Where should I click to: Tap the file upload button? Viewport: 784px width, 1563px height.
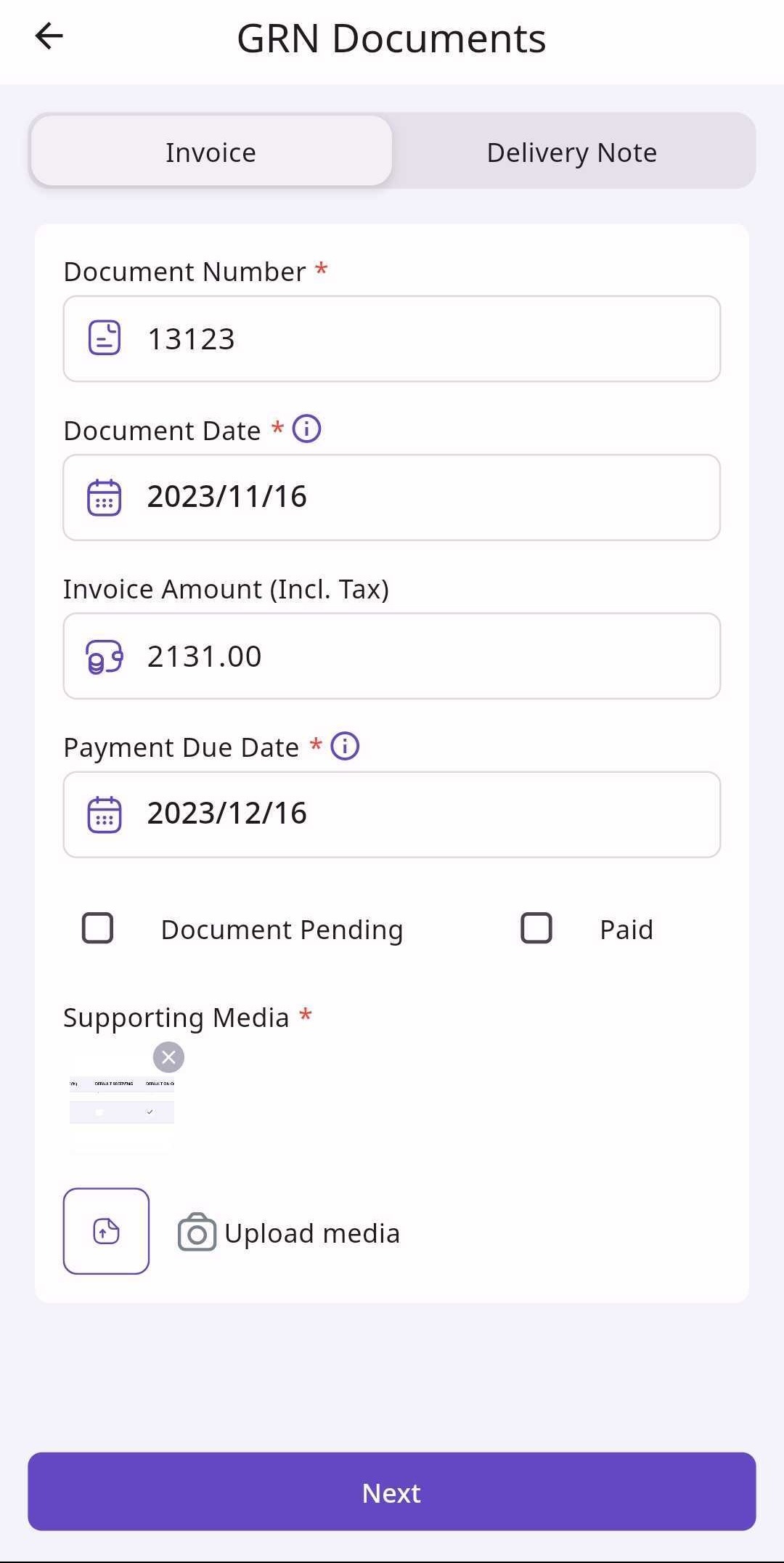coord(106,1231)
